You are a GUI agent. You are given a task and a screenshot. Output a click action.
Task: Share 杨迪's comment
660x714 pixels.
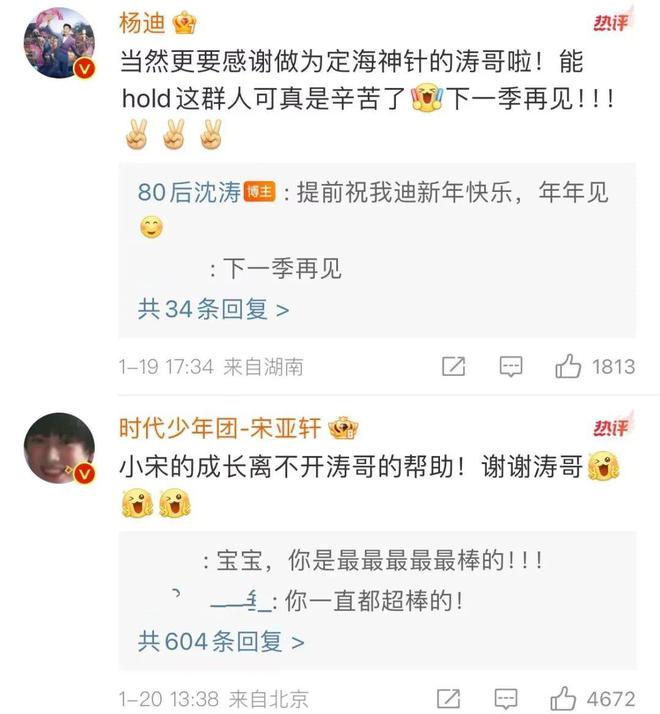pyautogui.click(x=453, y=367)
